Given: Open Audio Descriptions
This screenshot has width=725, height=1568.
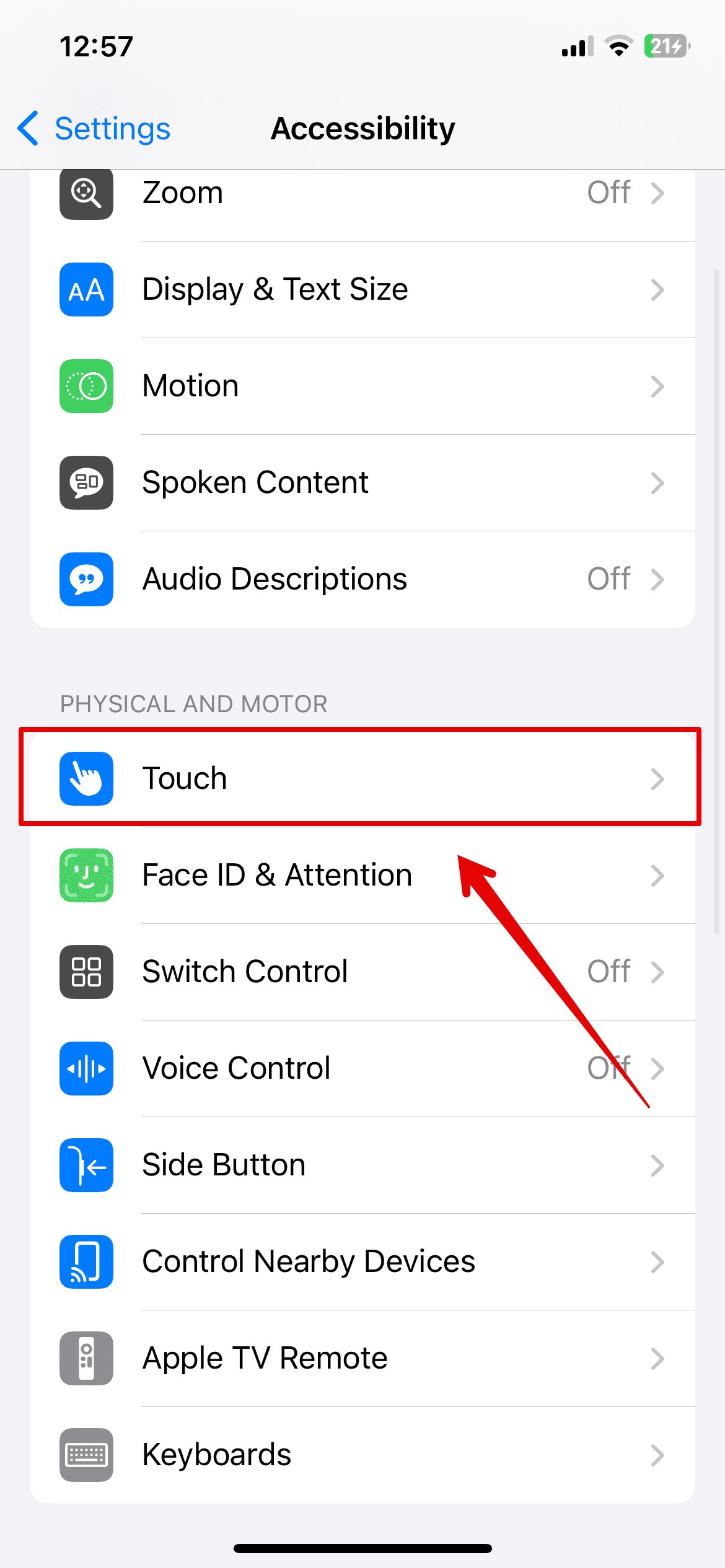Looking at the screenshot, I should click(x=362, y=580).
